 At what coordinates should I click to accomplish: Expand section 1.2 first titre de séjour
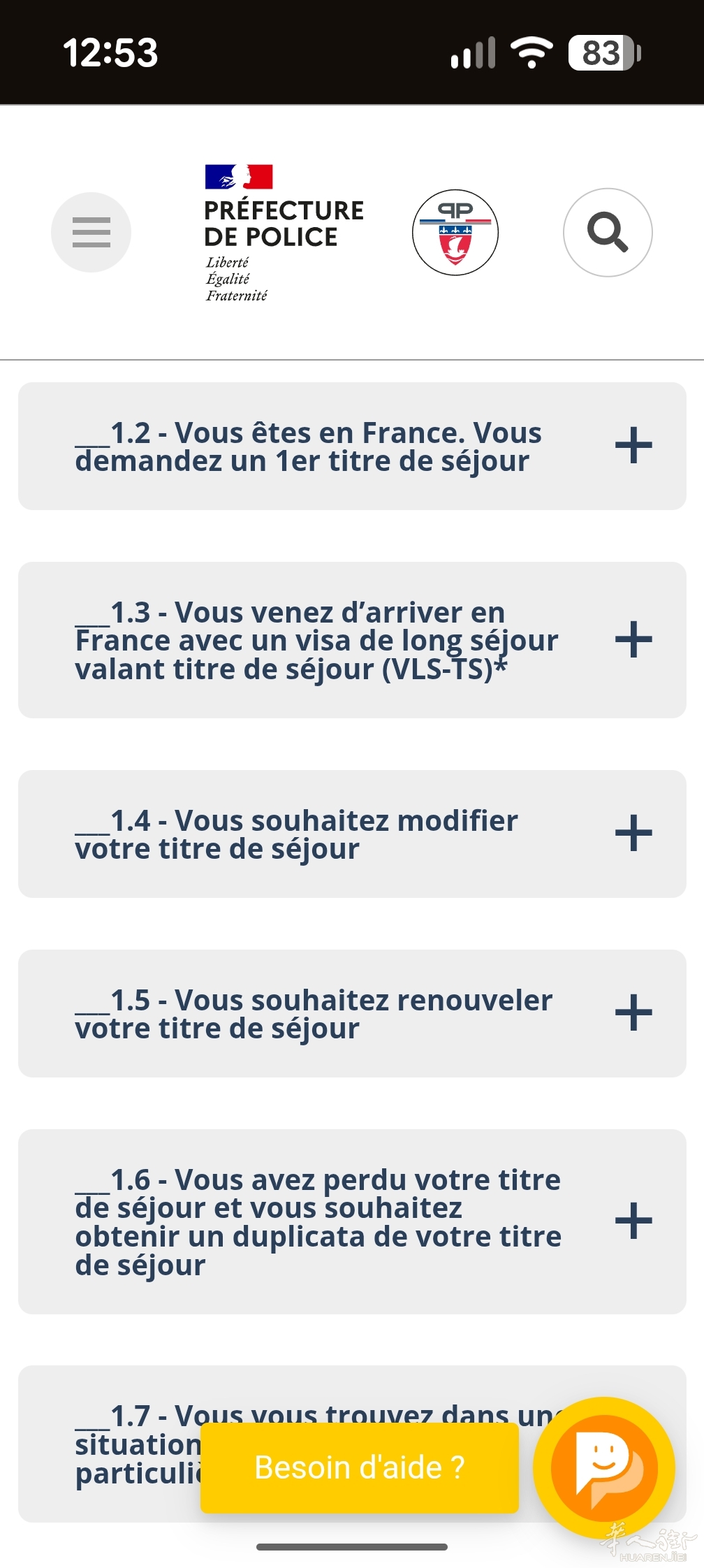click(633, 446)
